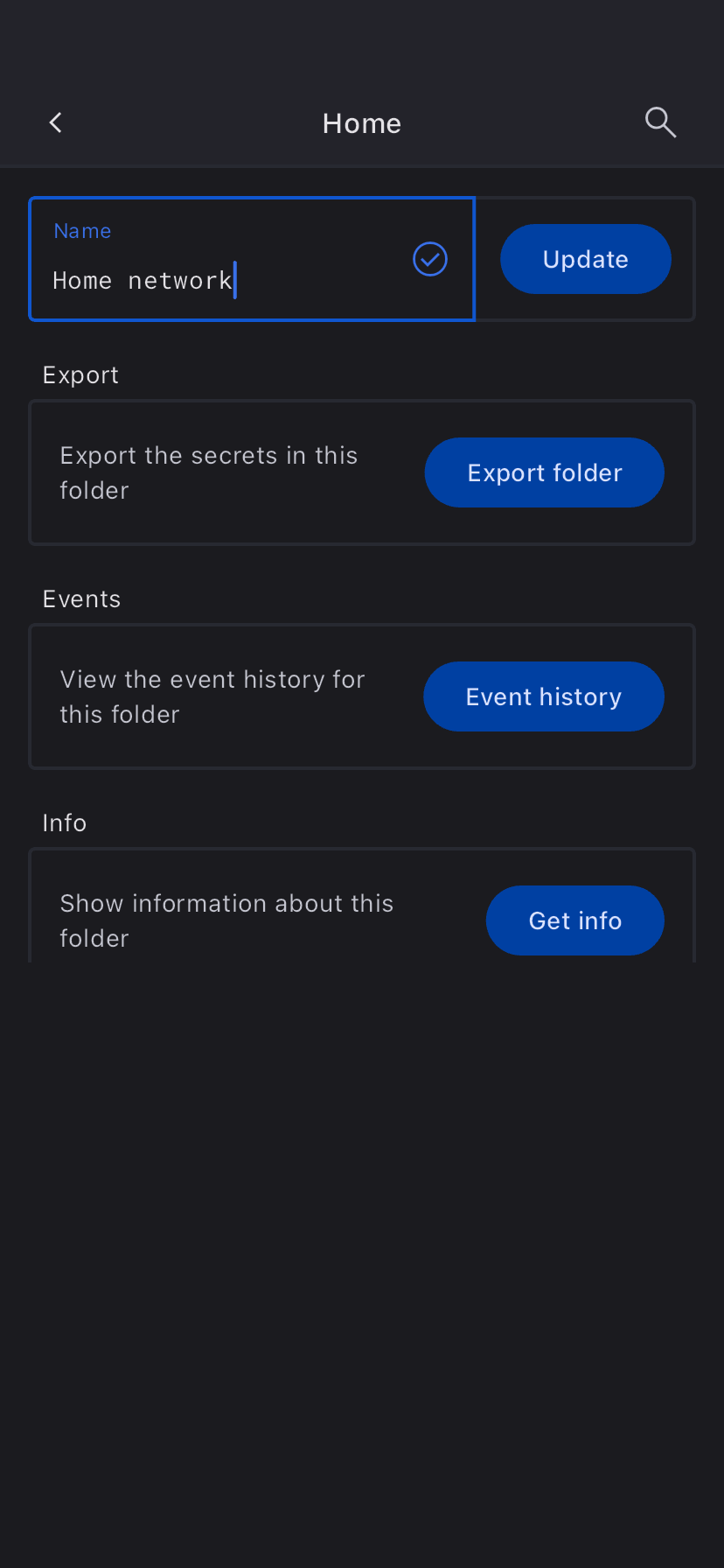Open the Event history
The height and width of the screenshot is (1568, 724).
543,696
